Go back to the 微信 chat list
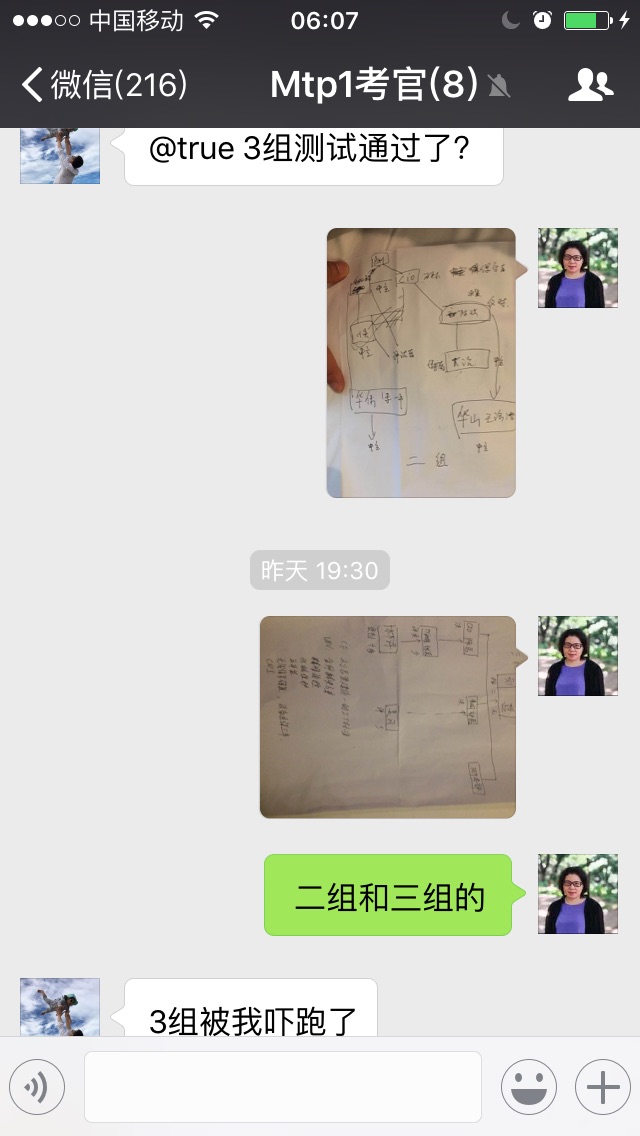Viewport: 640px width, 1136px height. click(x=104, y=85)
